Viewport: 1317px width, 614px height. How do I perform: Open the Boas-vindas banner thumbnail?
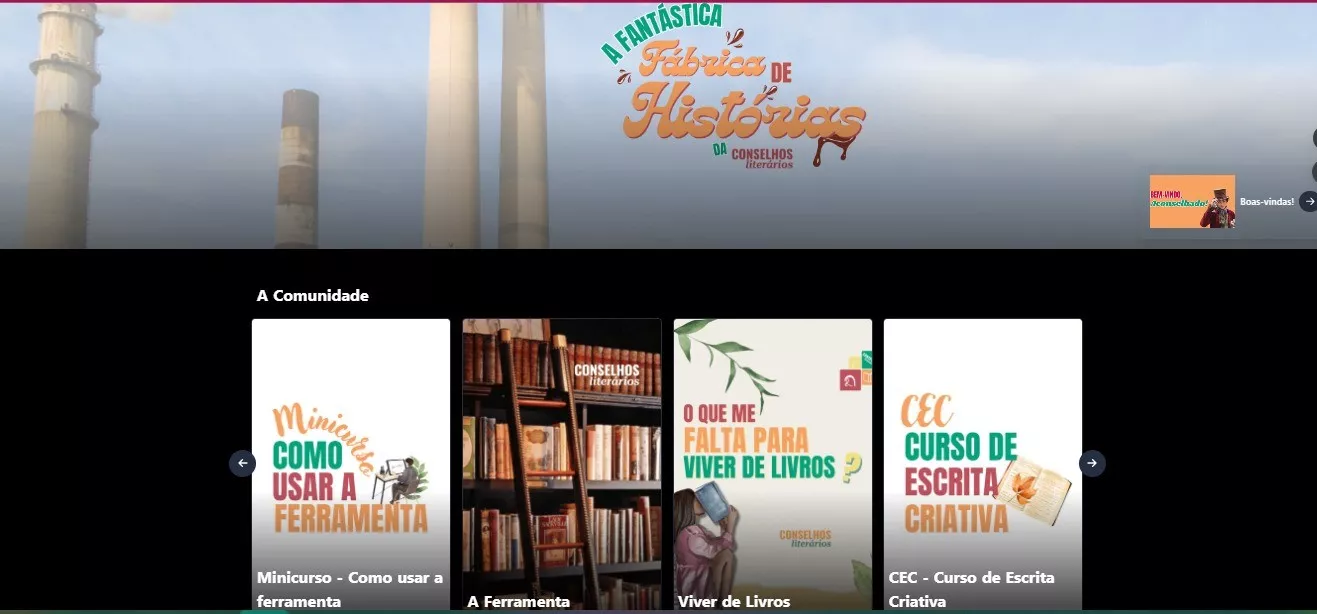(1192, 201)
